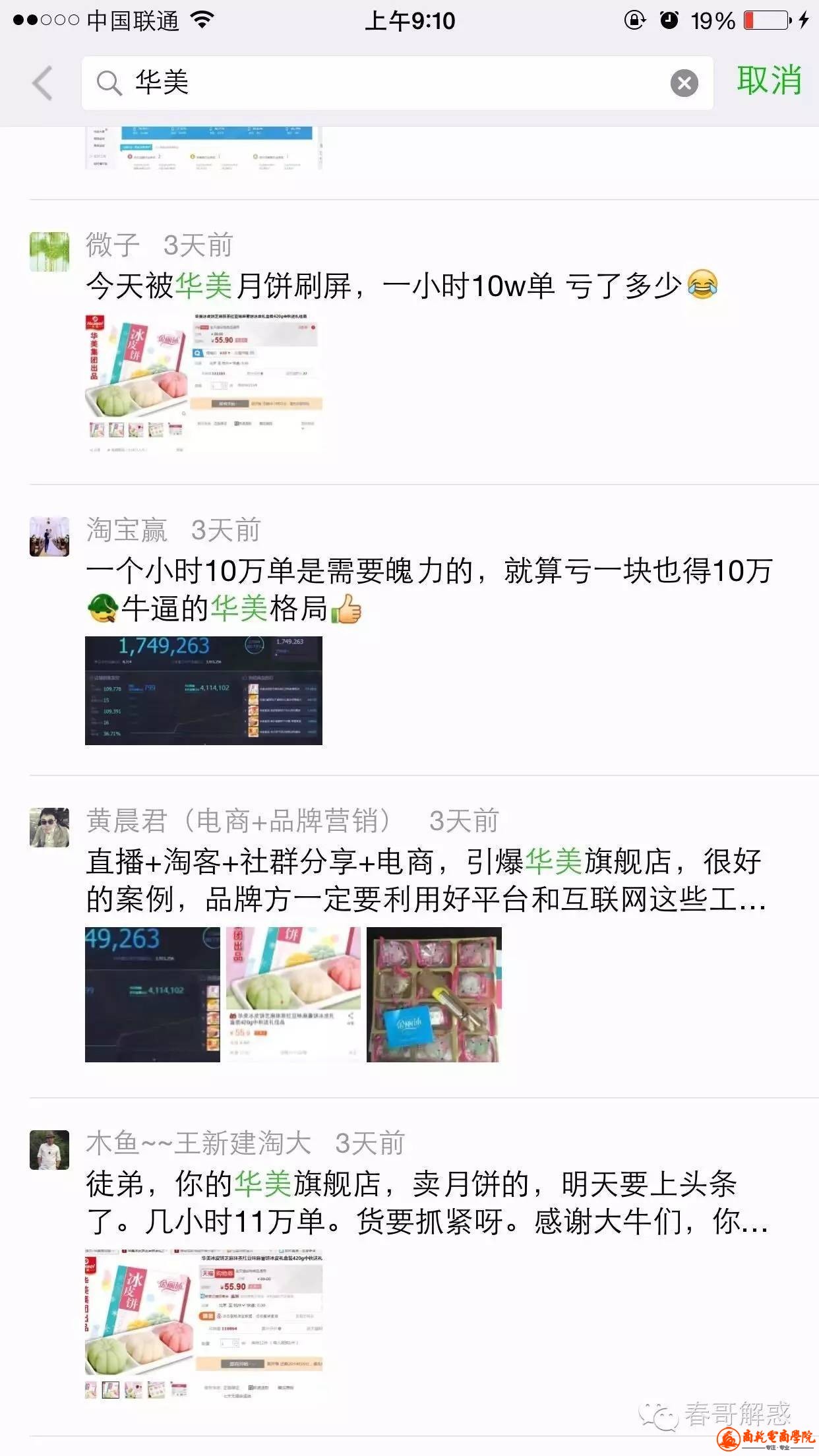Cancel the search with 取消
The height and width of the screenshot is (1456, 819).
[x=769, y=81]
